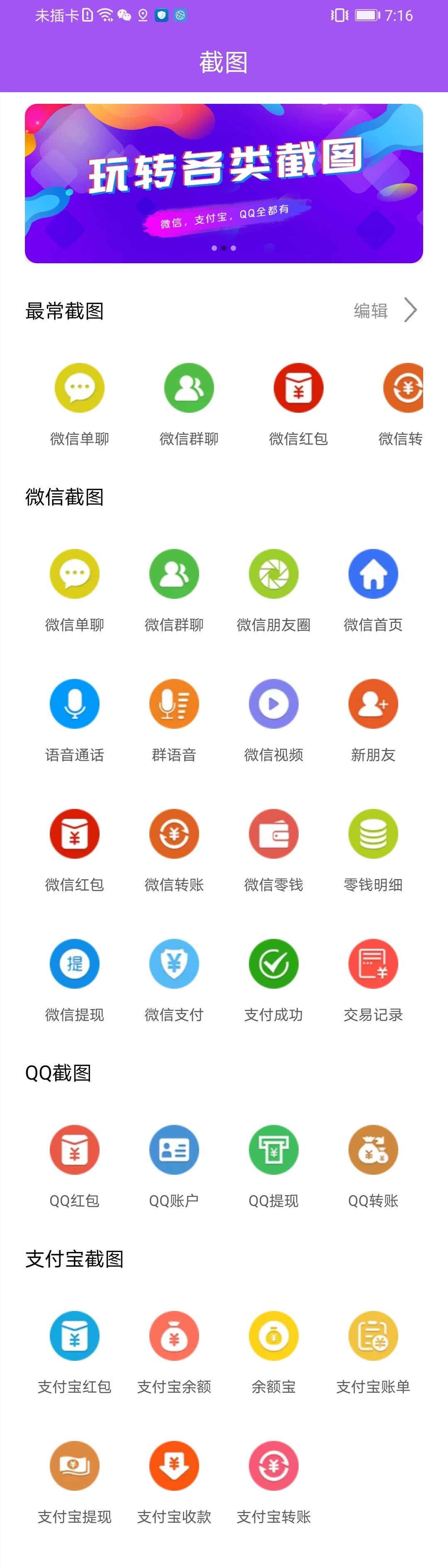Open 支付宝余额 screenshot generator
448x1568 pixels.
(x=175, y=1336)
